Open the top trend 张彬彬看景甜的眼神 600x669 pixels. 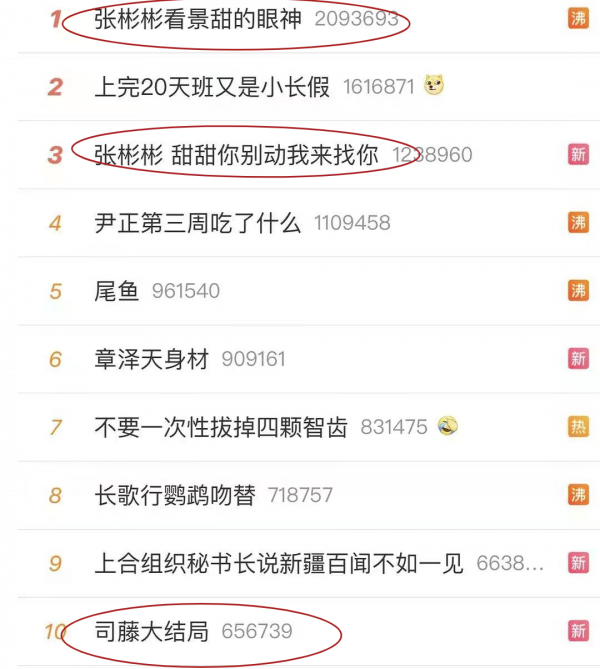click(197, 19)
